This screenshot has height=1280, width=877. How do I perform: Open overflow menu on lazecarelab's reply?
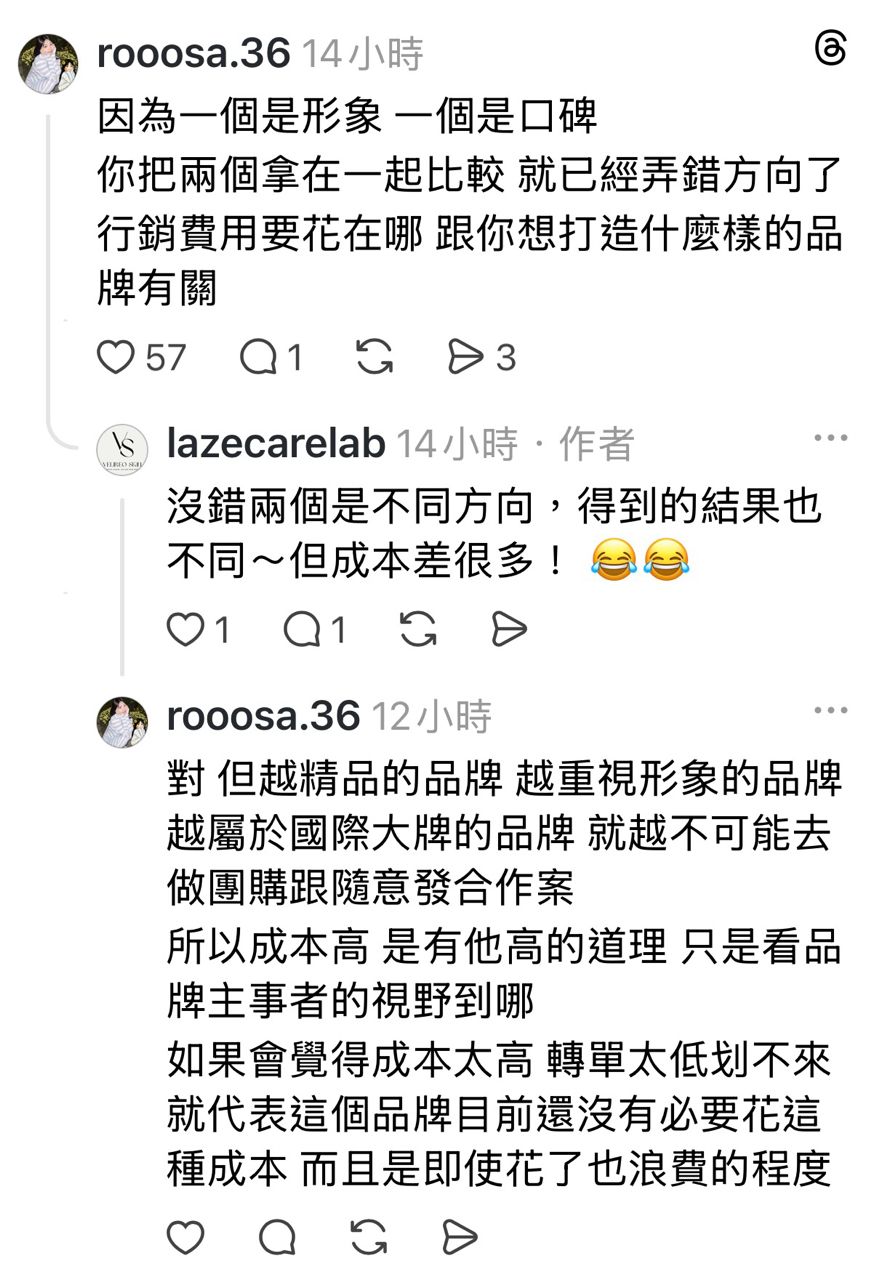pos(830,439)
